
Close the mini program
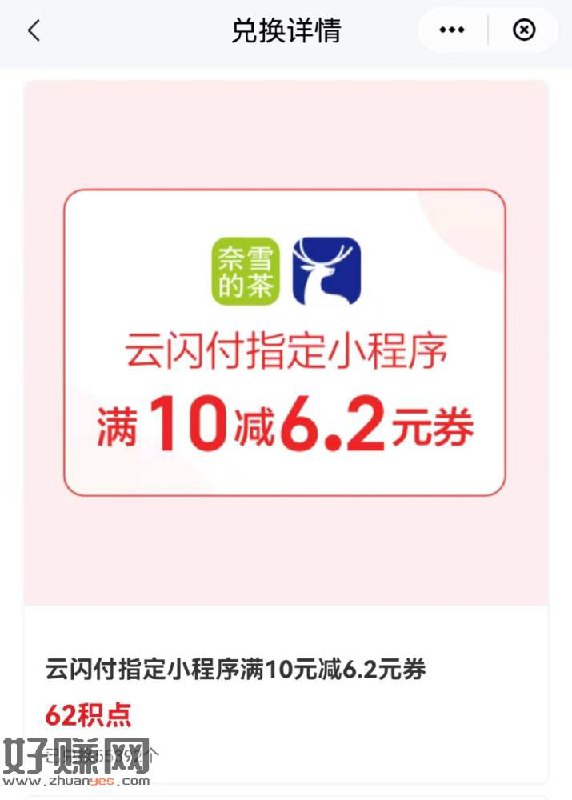pyautogui.click(x=524, y=30)
